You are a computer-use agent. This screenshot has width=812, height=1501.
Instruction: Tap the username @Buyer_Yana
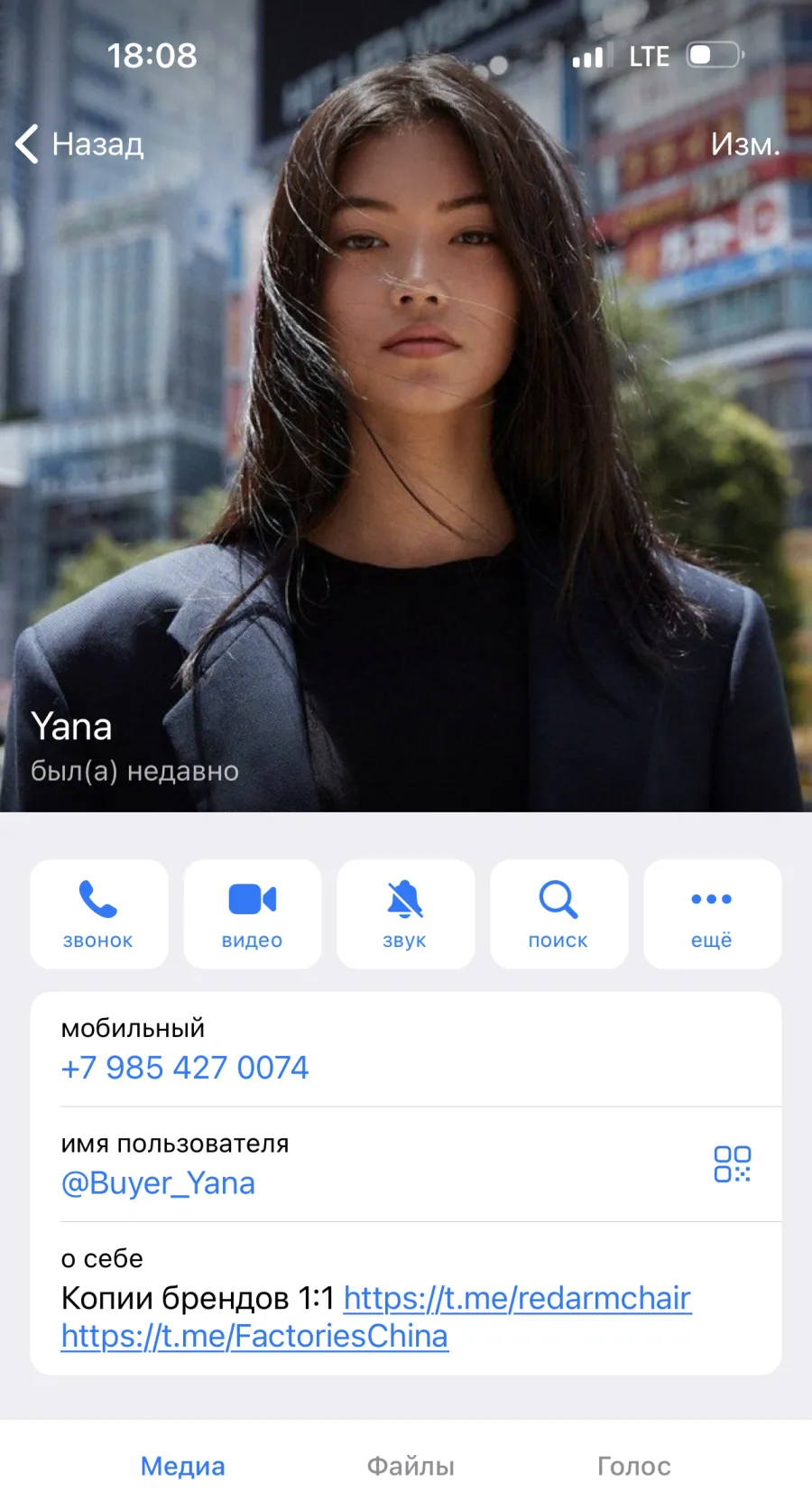(158, 1183)
